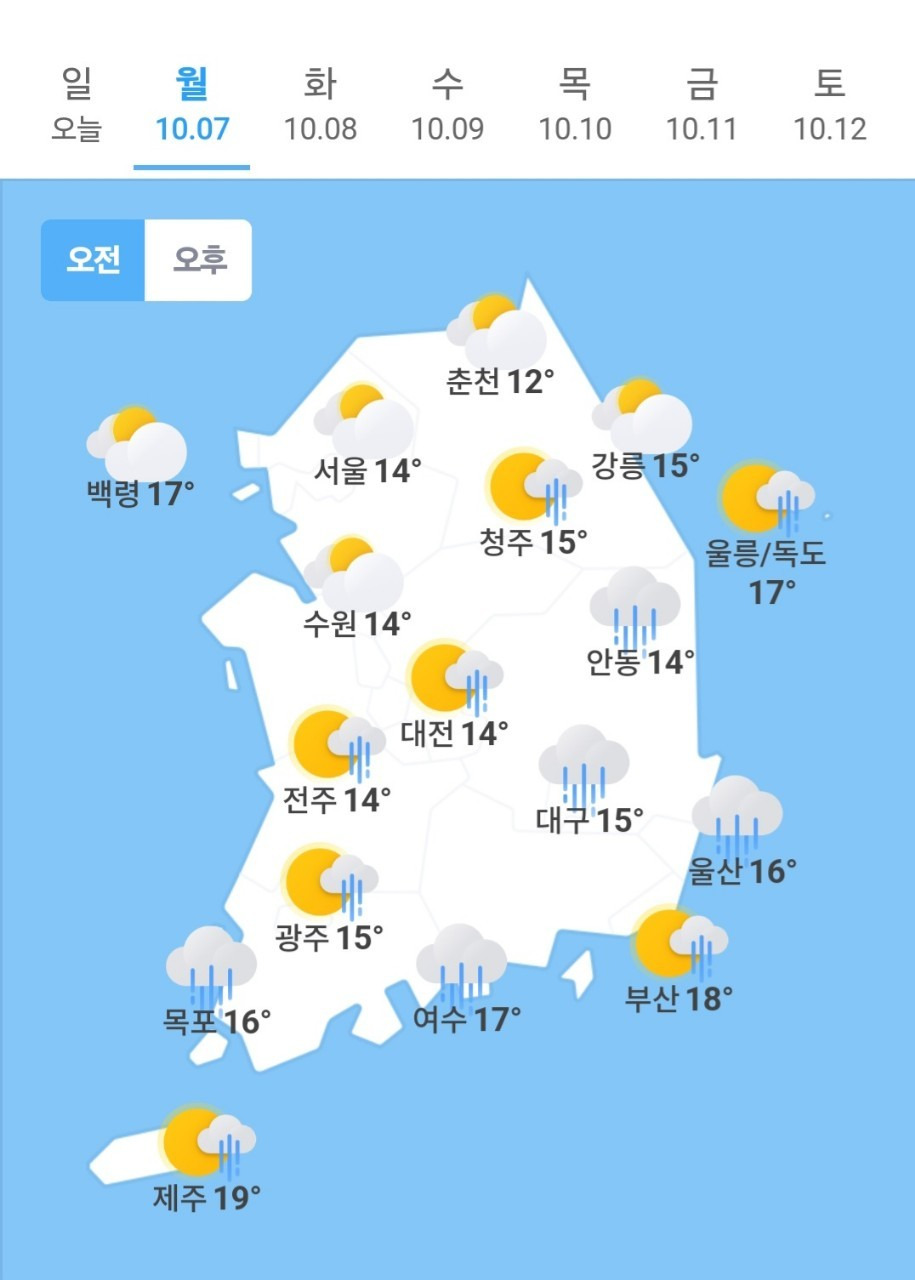Open the Wednesday 10.09 forecast
The height and width of the screenshot is (1280, 915).
(447, 106)
